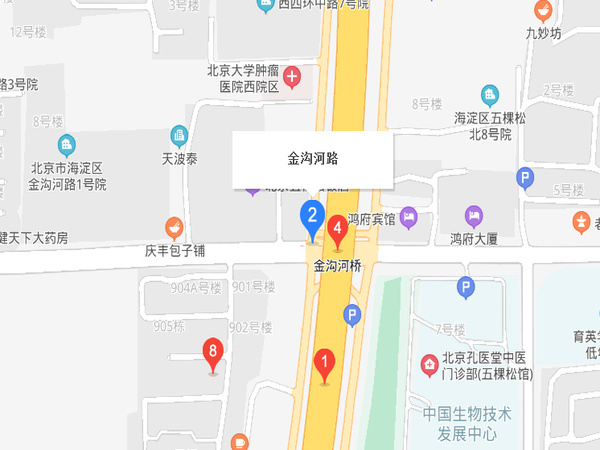600x450 pixels.
Task: Tap the blue marker numbered 2
Action: tap(312, 216)
